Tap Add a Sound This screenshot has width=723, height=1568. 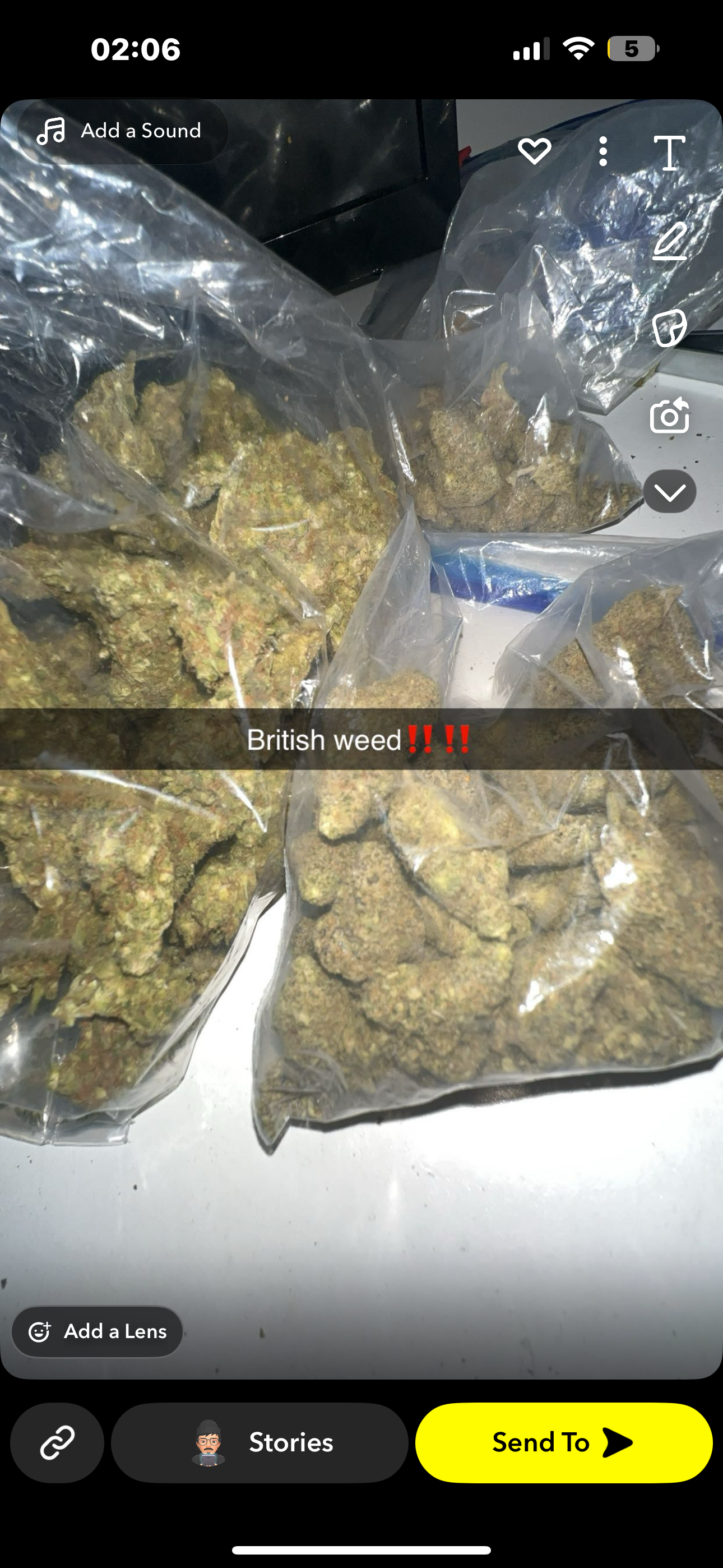[x=122, y=131]
